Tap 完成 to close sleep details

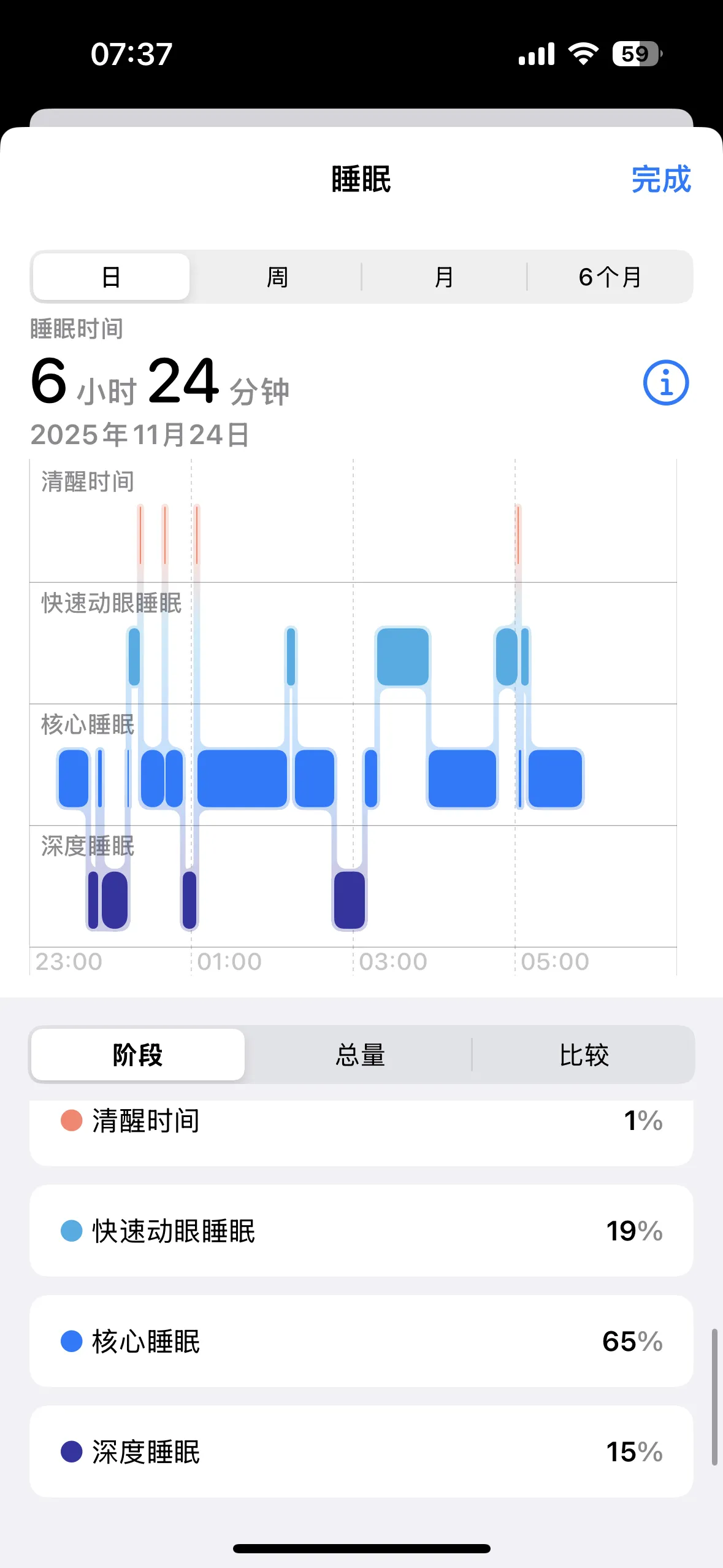[660, 180]
